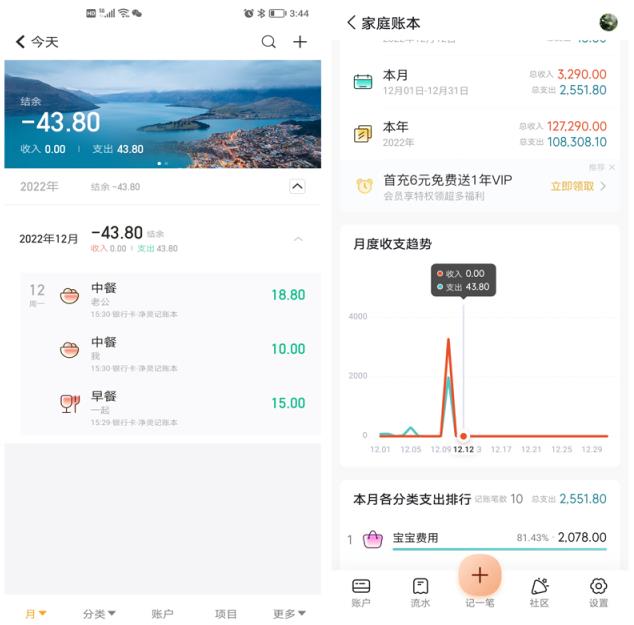Viewport: 634px width, 625px height.
Task: Open the 更多 dropdown
Action: point(289,613)
